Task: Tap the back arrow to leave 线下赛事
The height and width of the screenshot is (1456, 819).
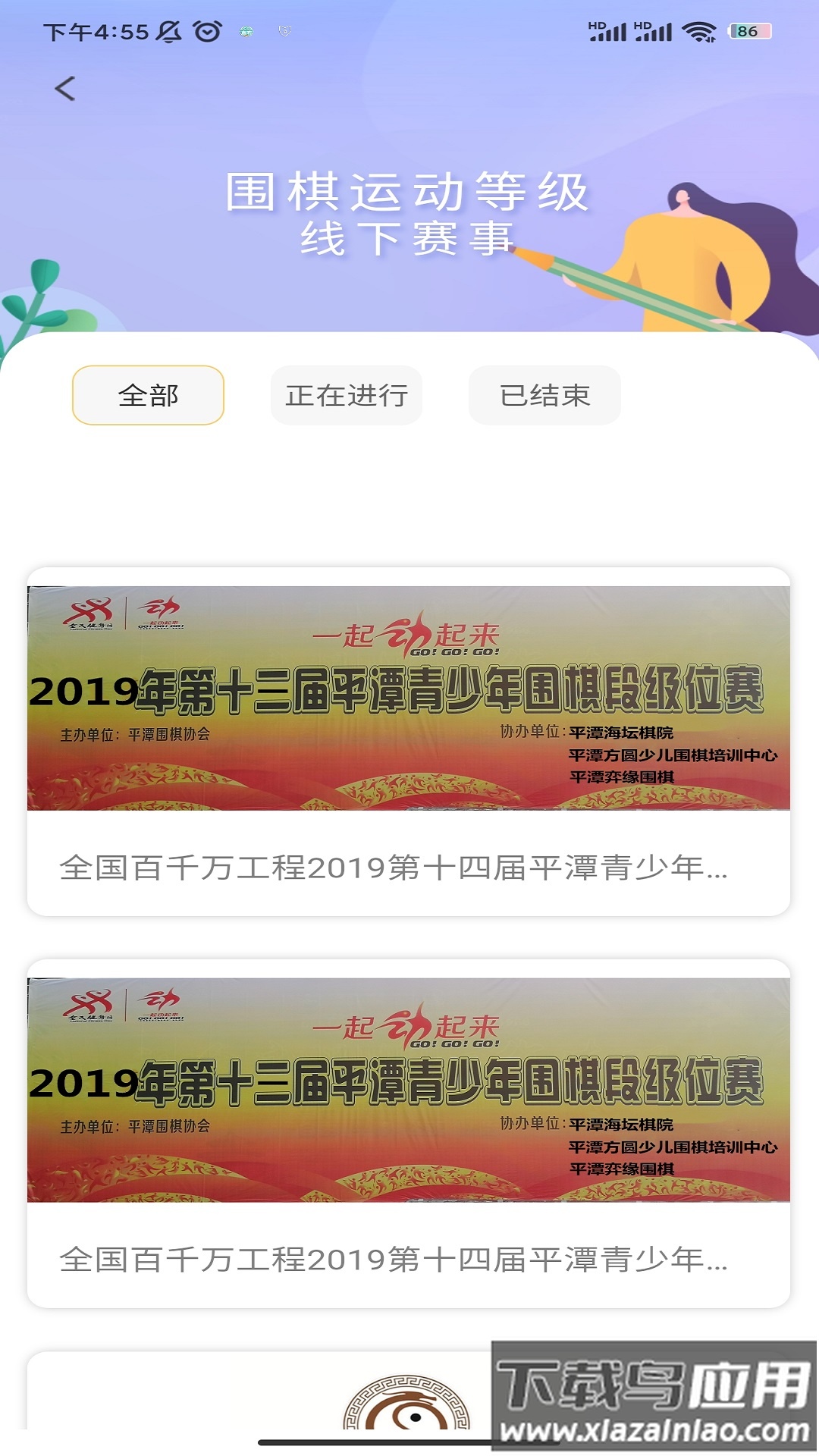Action: pos(64,87)
